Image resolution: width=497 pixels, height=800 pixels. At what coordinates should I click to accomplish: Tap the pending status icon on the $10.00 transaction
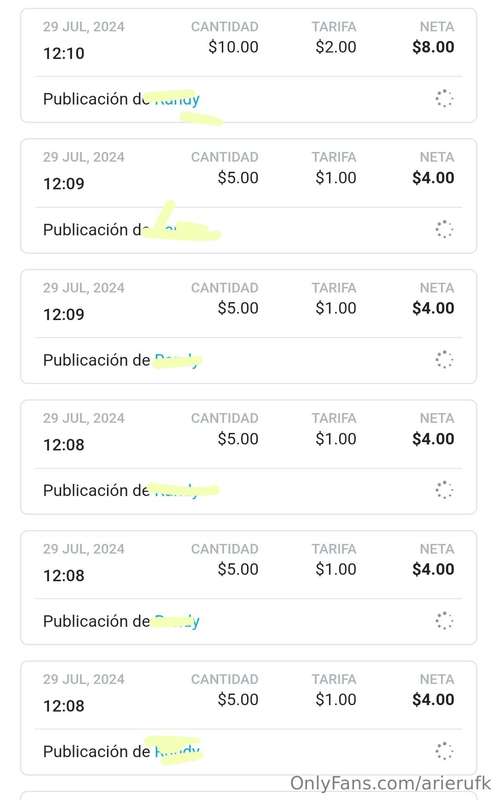tap(444, 99)
